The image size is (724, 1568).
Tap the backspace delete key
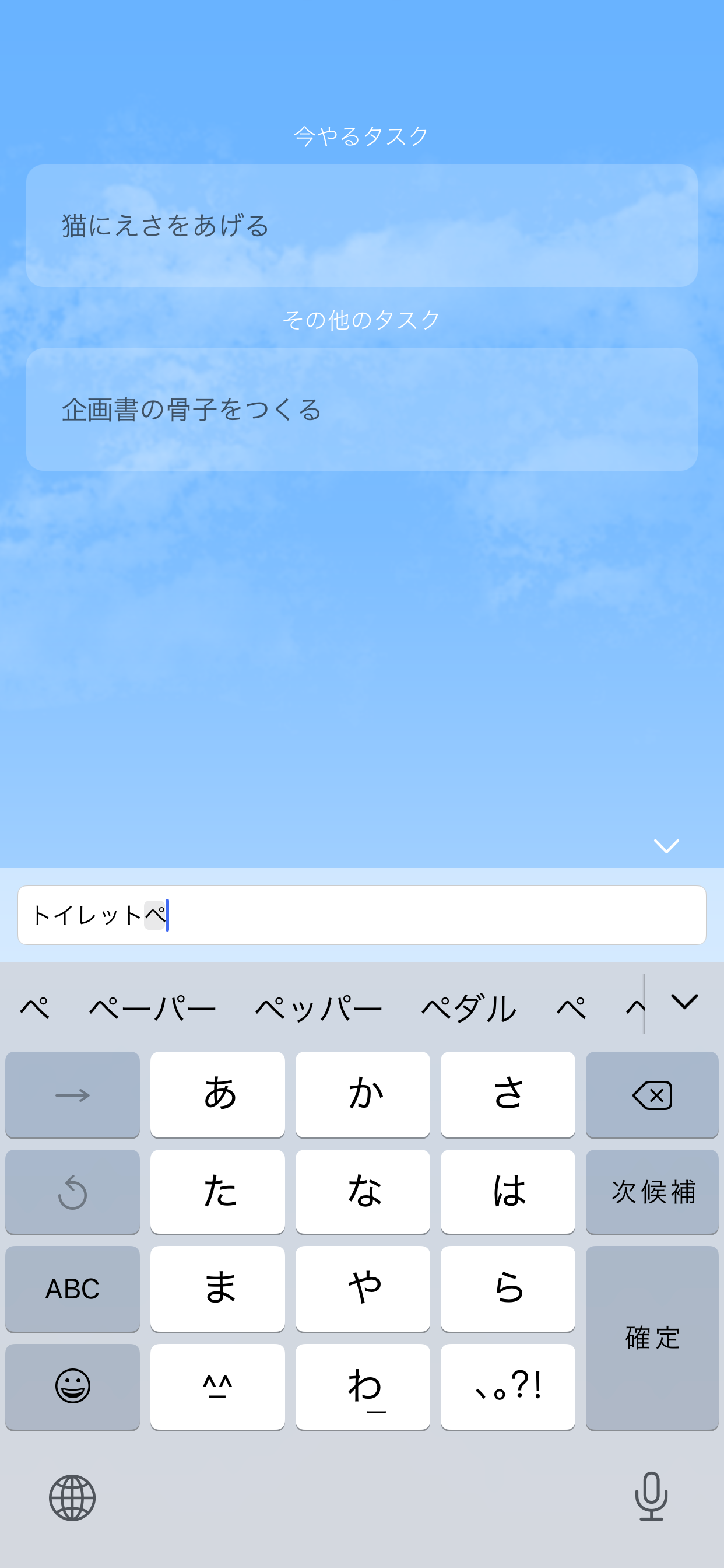pos(652,1094)
